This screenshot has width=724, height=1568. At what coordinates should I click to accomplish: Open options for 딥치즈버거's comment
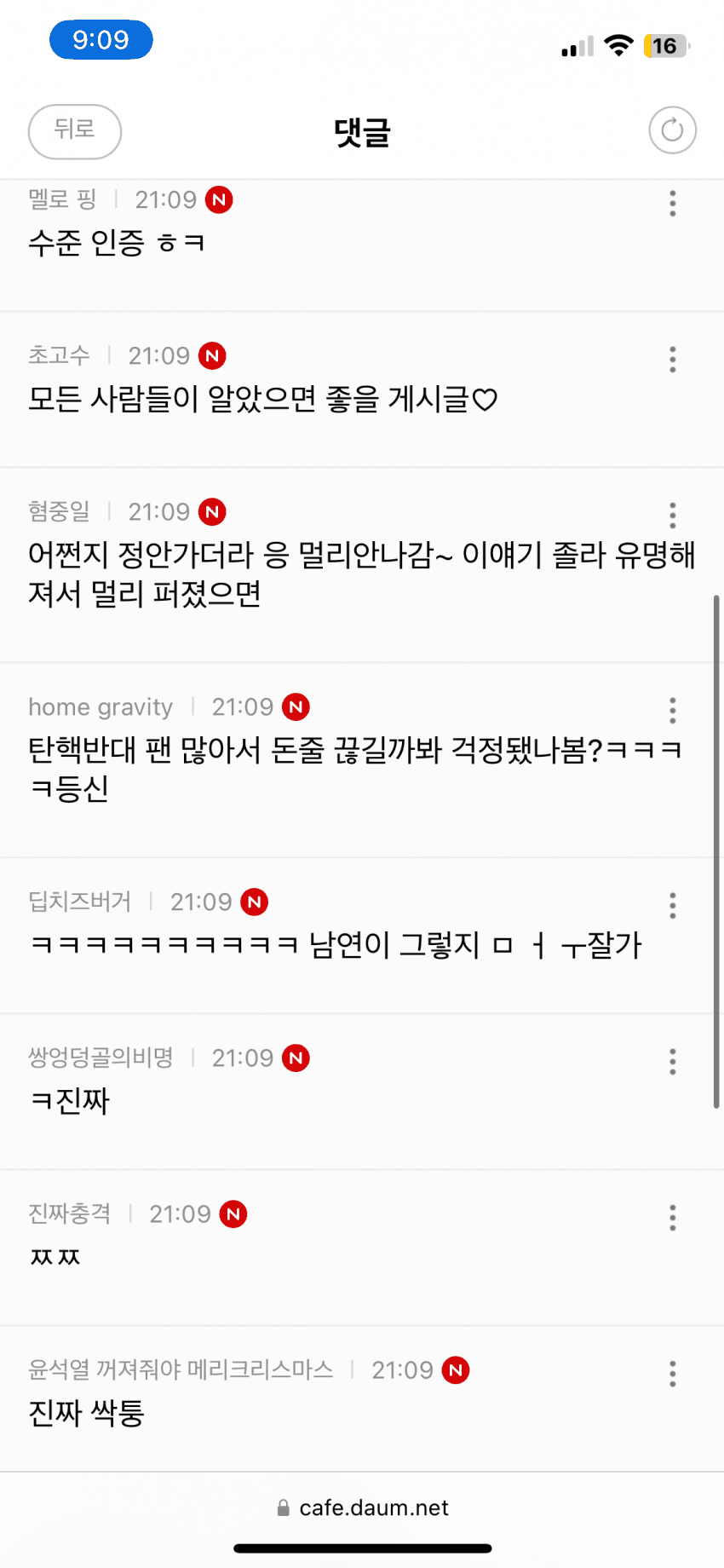672,905
